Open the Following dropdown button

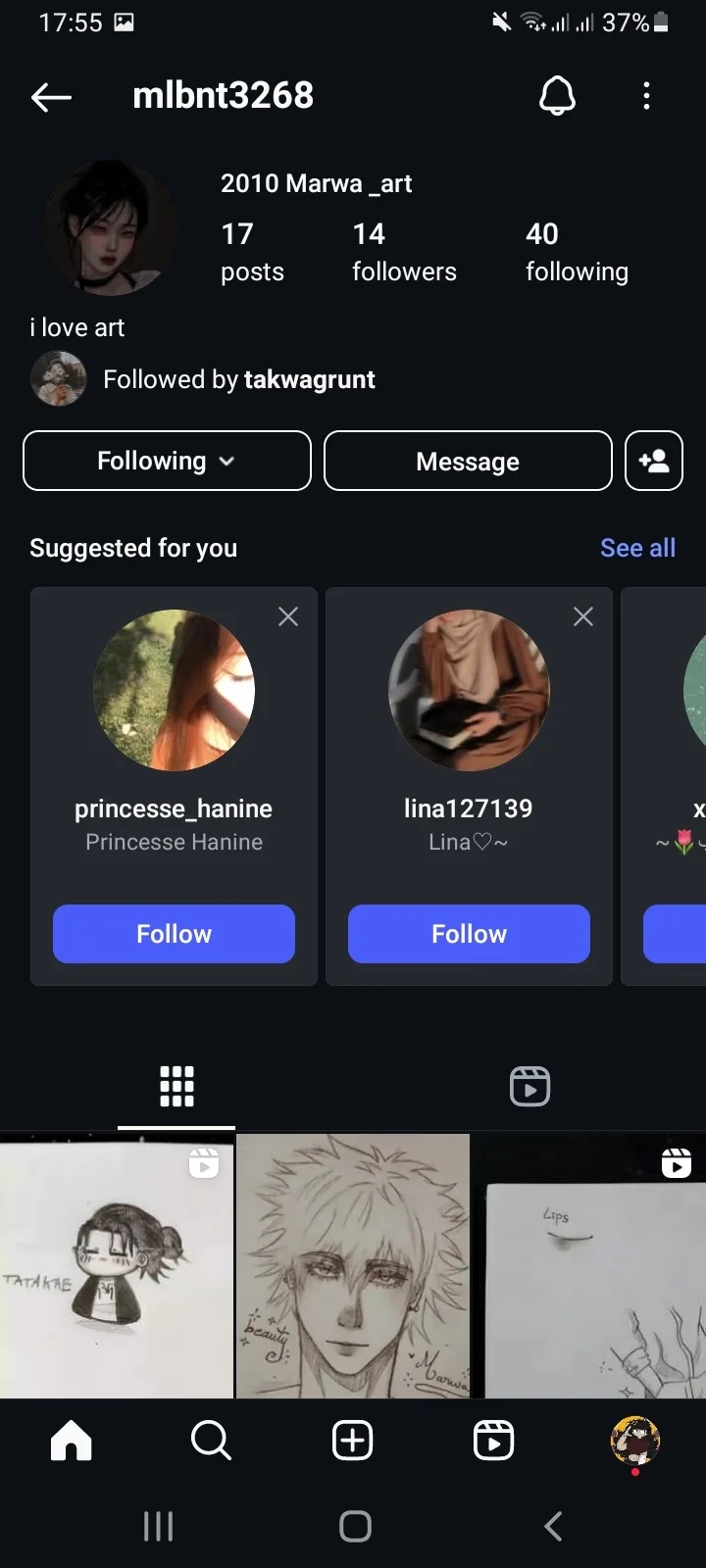(167, 461)
